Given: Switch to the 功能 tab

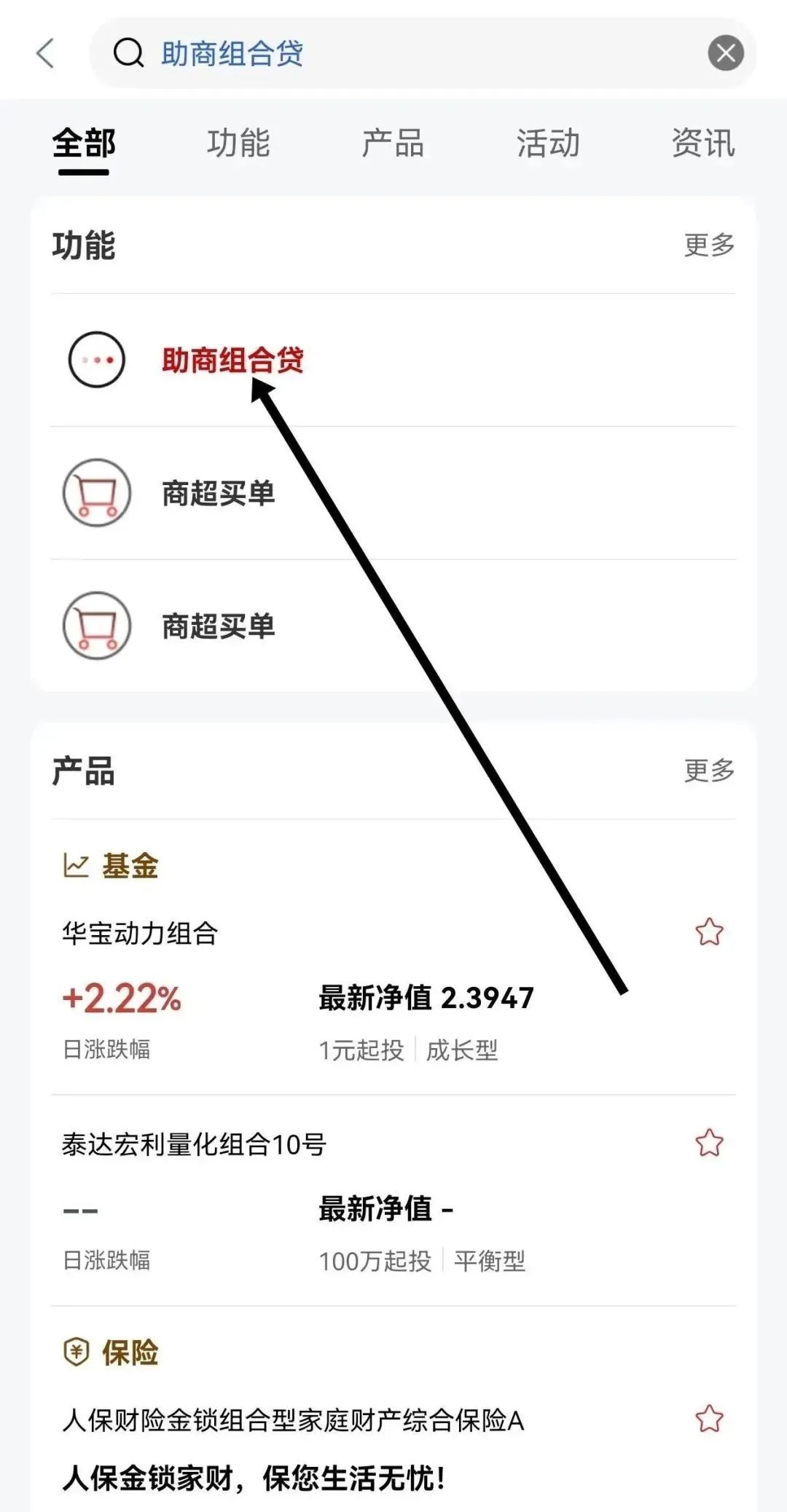Looking at the screenshot, I should 238,143.
